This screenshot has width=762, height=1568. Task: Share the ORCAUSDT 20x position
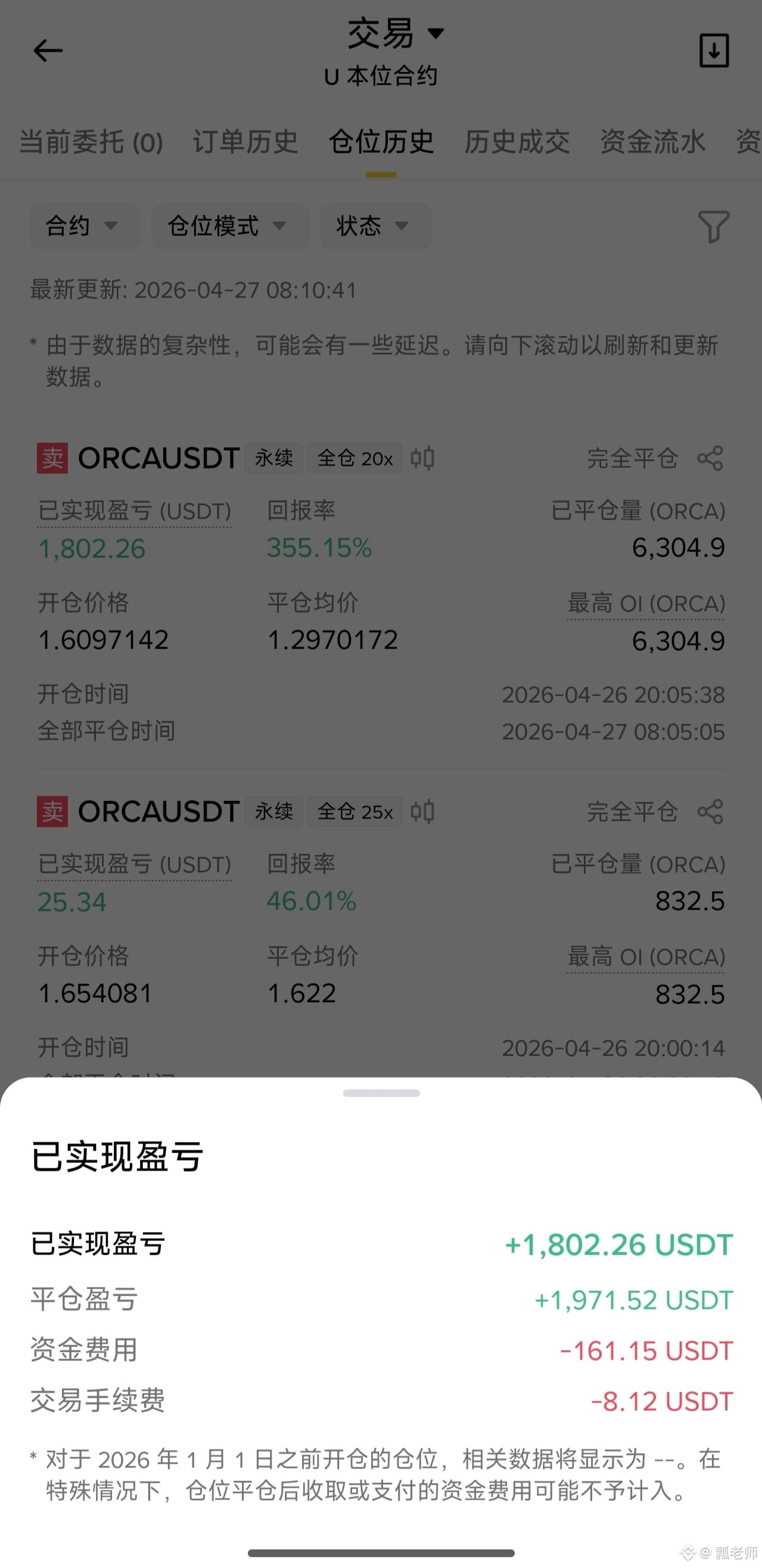coord(710,458)
